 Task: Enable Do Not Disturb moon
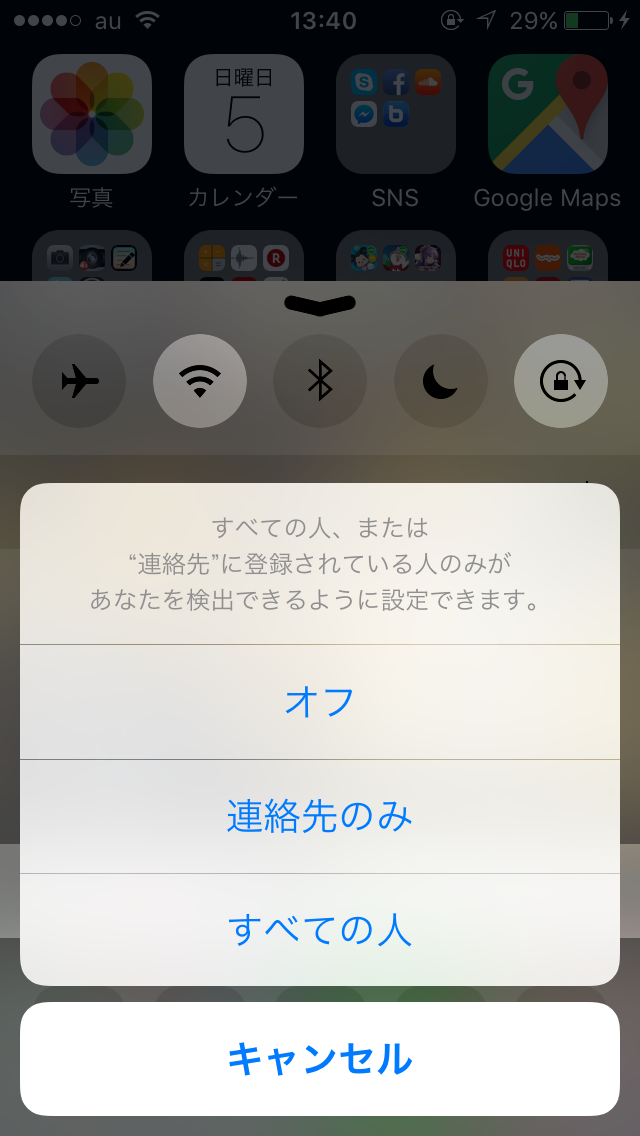441,381
